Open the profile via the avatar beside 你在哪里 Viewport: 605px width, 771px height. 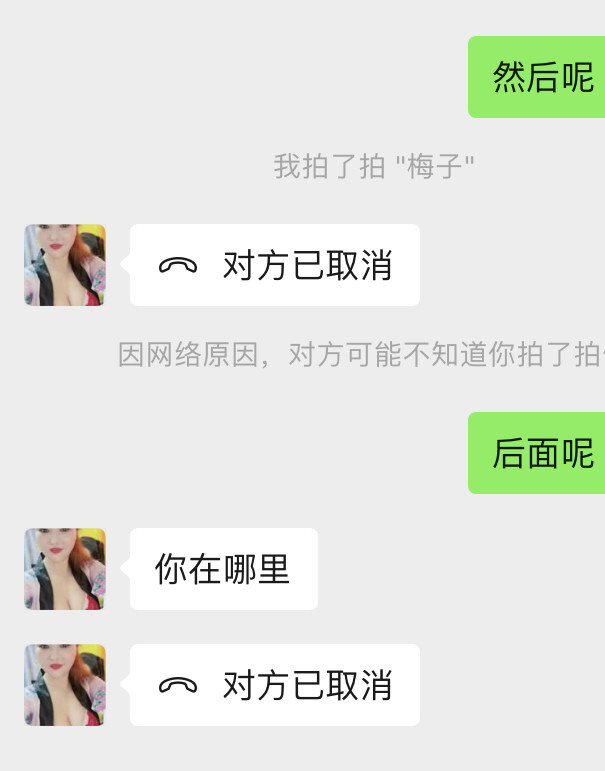(x=65, y=569)
